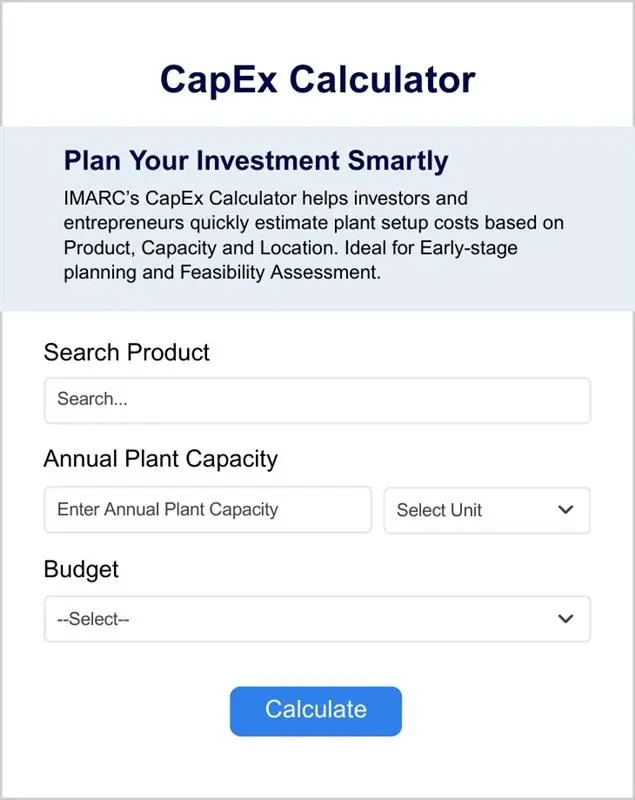Tap the Search Product field
The image size is (635, 800).
point(317,400)
